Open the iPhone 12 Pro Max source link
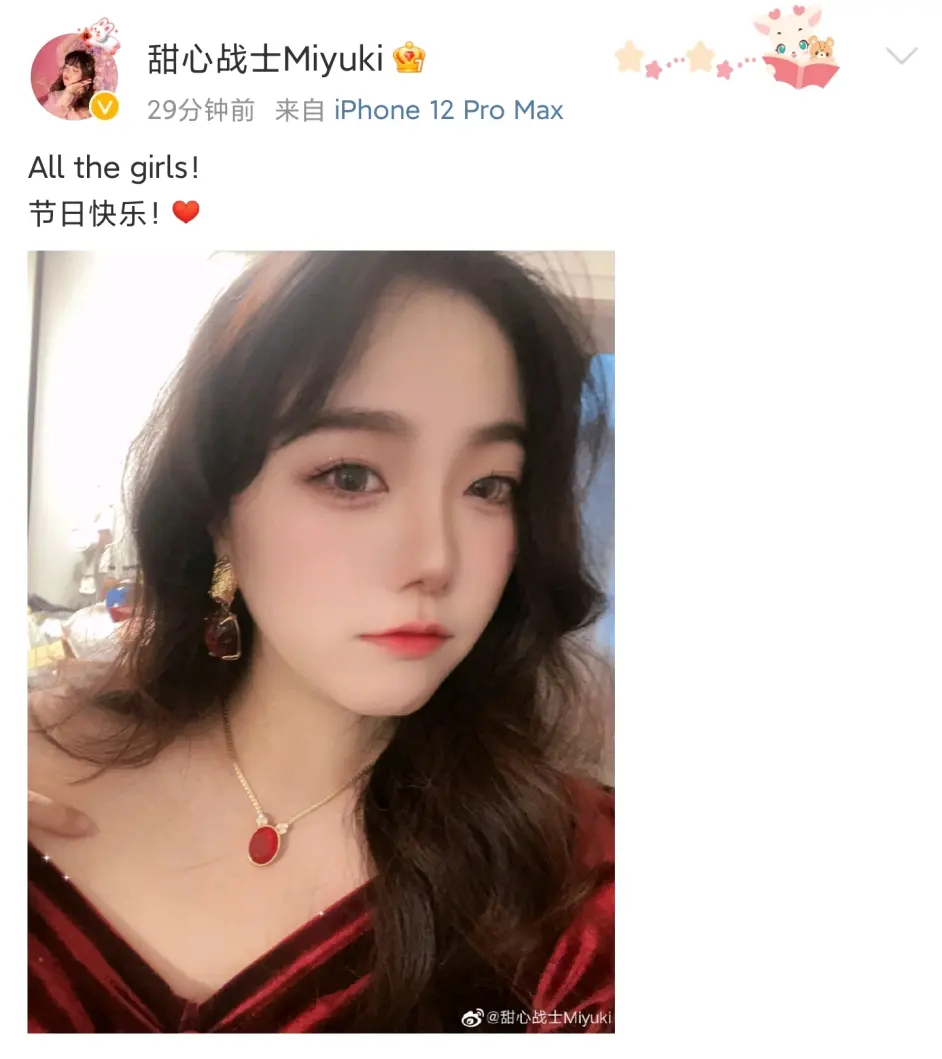 [448, 110]
